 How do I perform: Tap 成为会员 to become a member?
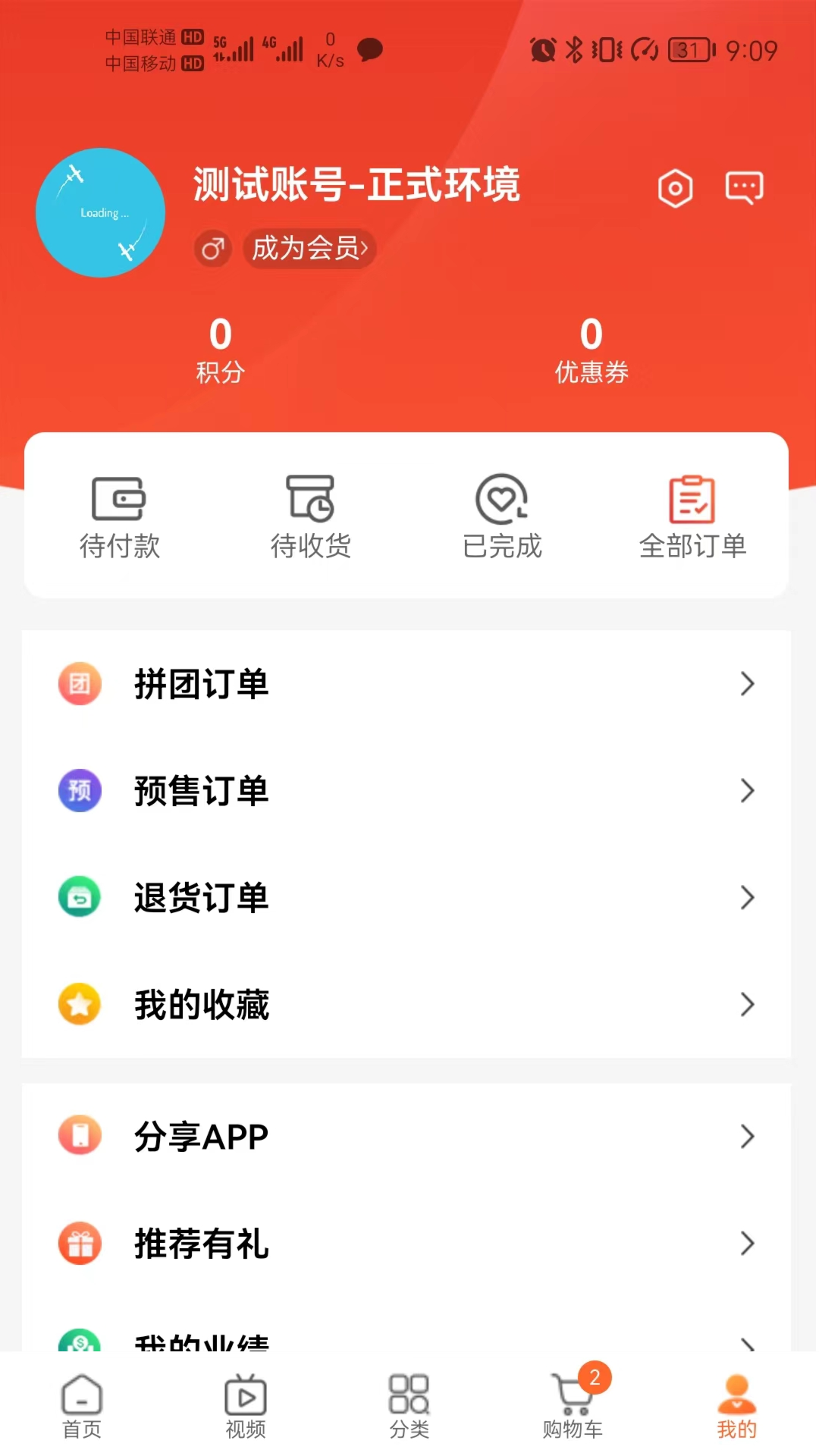pos(309,248)
